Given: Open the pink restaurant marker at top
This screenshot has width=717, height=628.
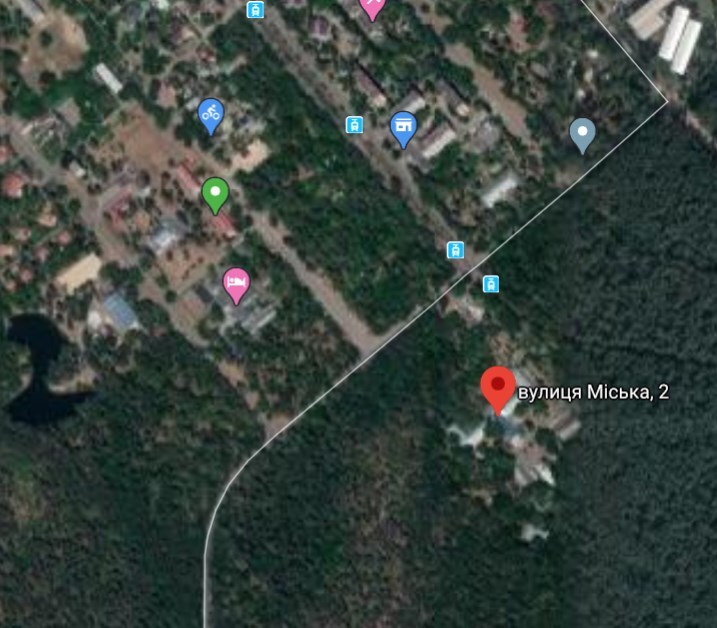Looking at the screenshot, I should (372, 7).
